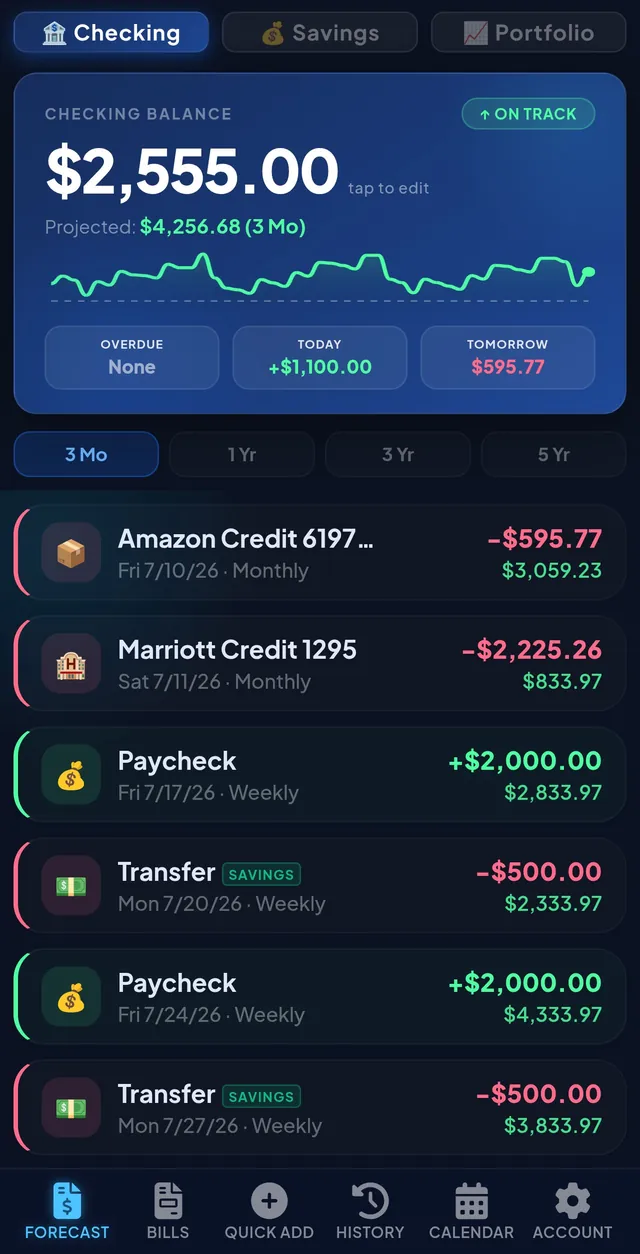Viewport: 640px width, 1254px height.
Task: Select the 1 Yr forecast range
Action: [x=242, y=454]
